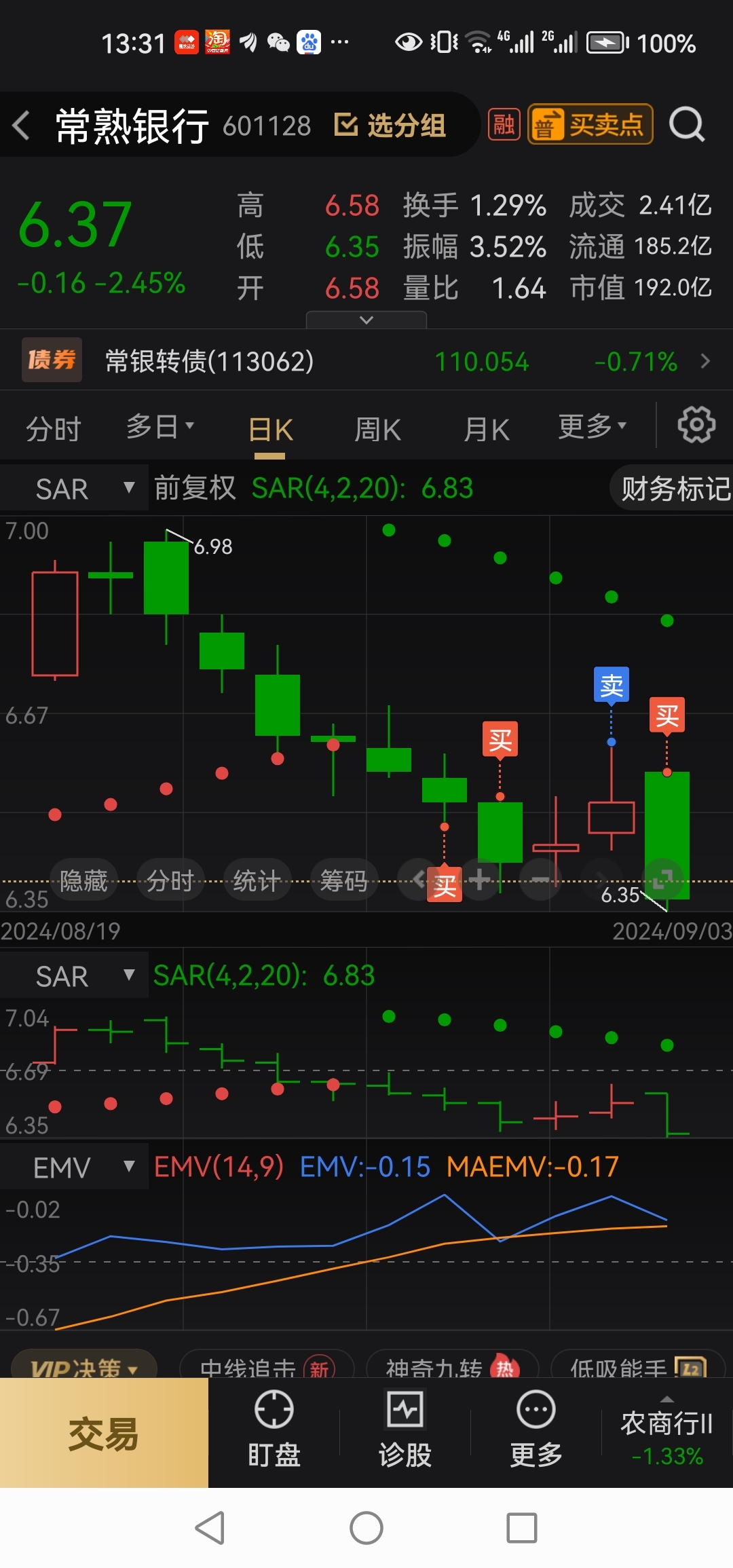Open the 买卖点 feature button

(590, 124)
